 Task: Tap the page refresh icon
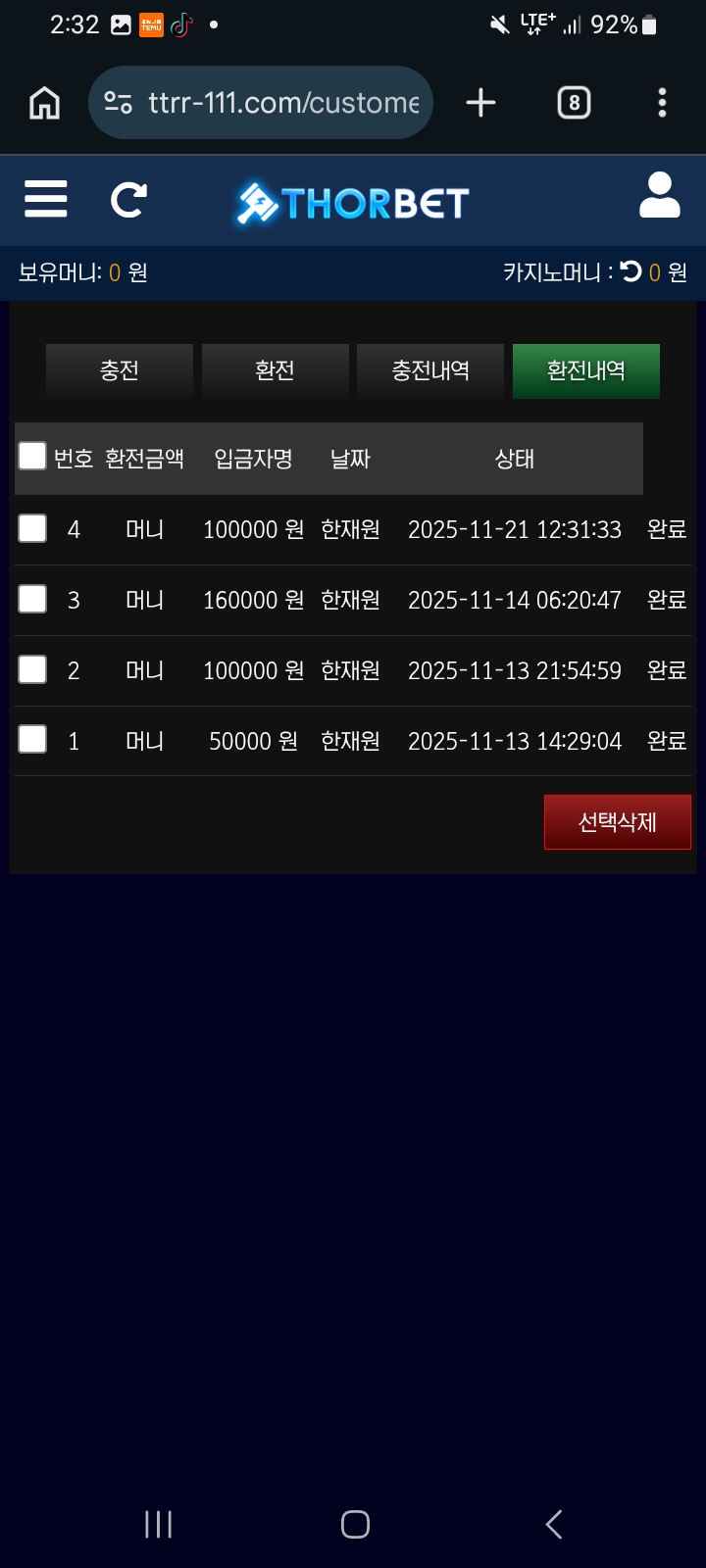[x=128, y=200]
